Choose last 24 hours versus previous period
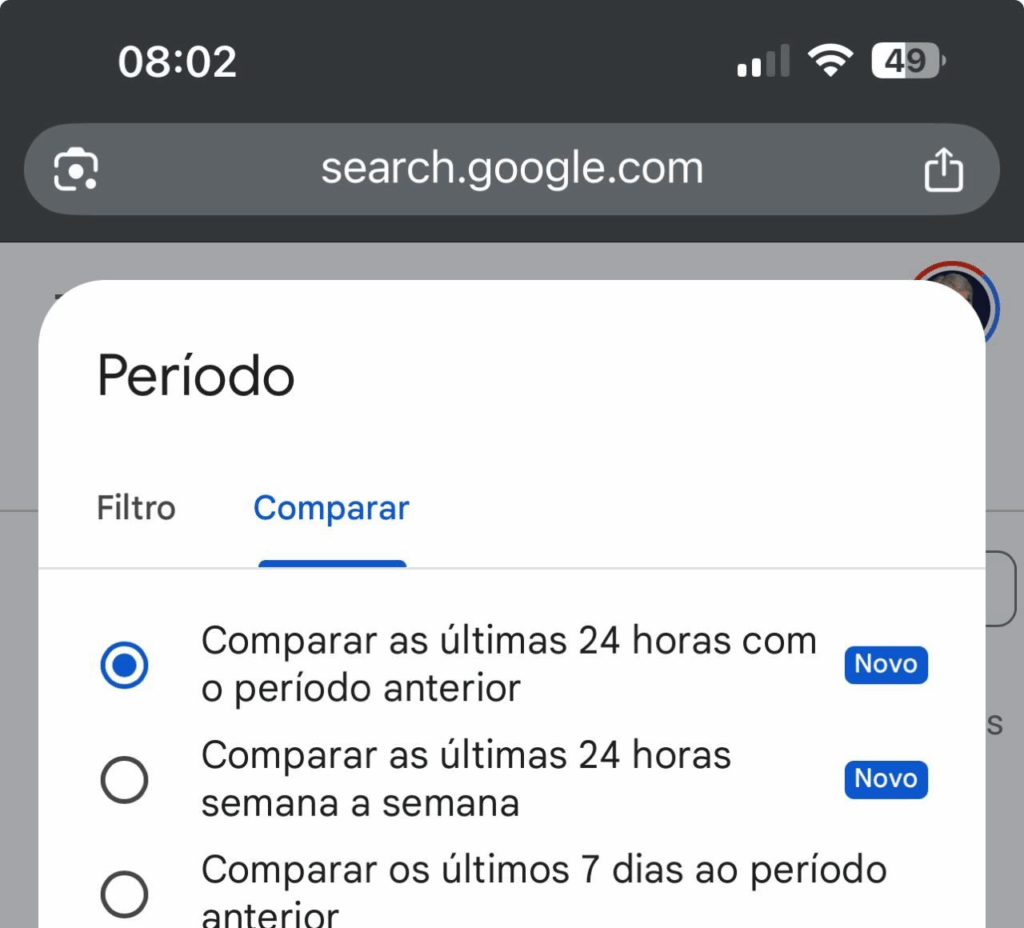1024x928 pixels. coord(125,665)
